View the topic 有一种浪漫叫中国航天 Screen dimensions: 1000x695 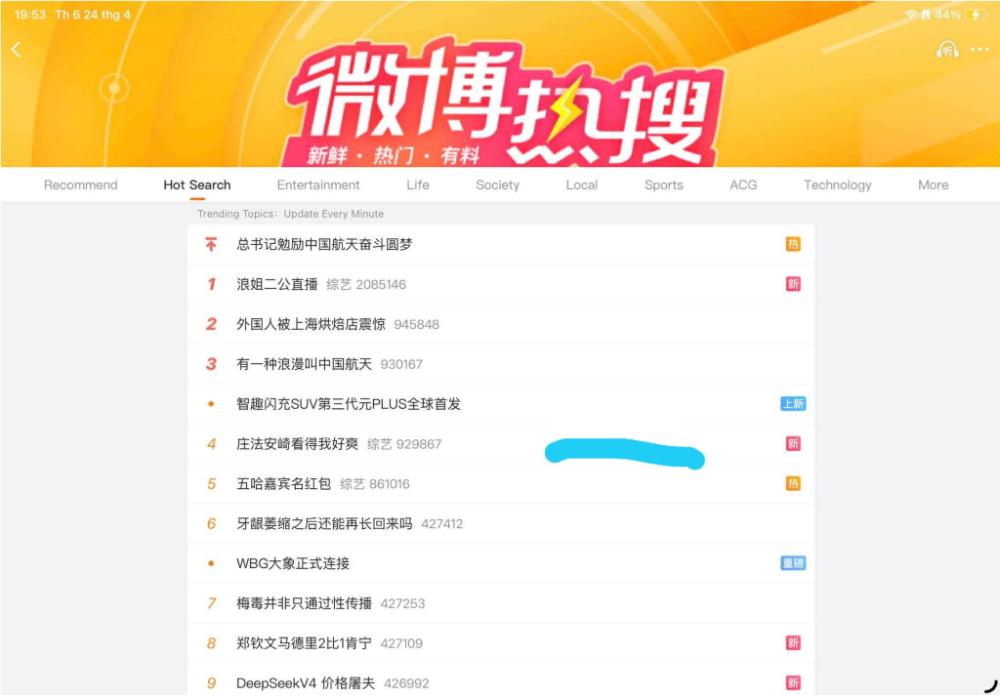click(x=303, y=364)
